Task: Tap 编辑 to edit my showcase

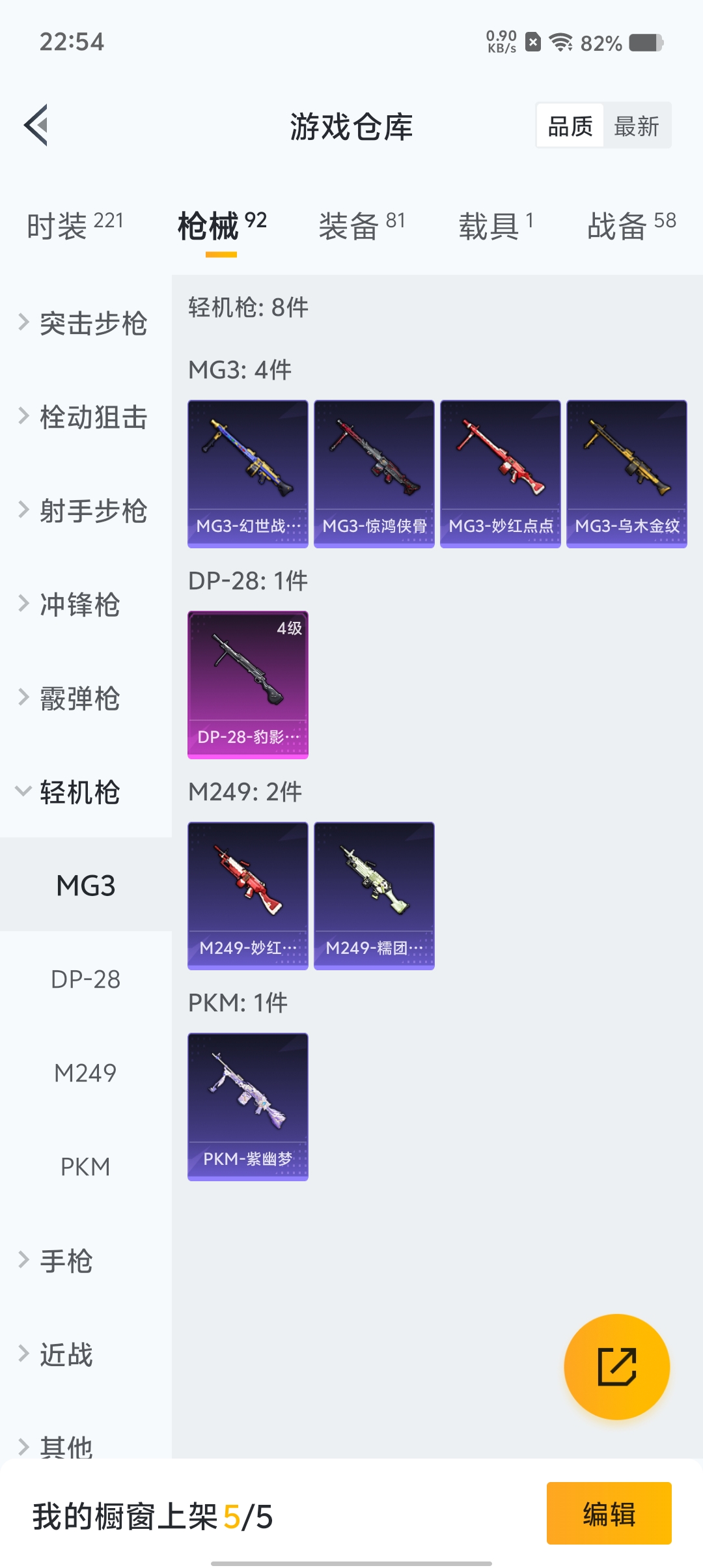Action: pyautogui.click(x=609, y=1513)
